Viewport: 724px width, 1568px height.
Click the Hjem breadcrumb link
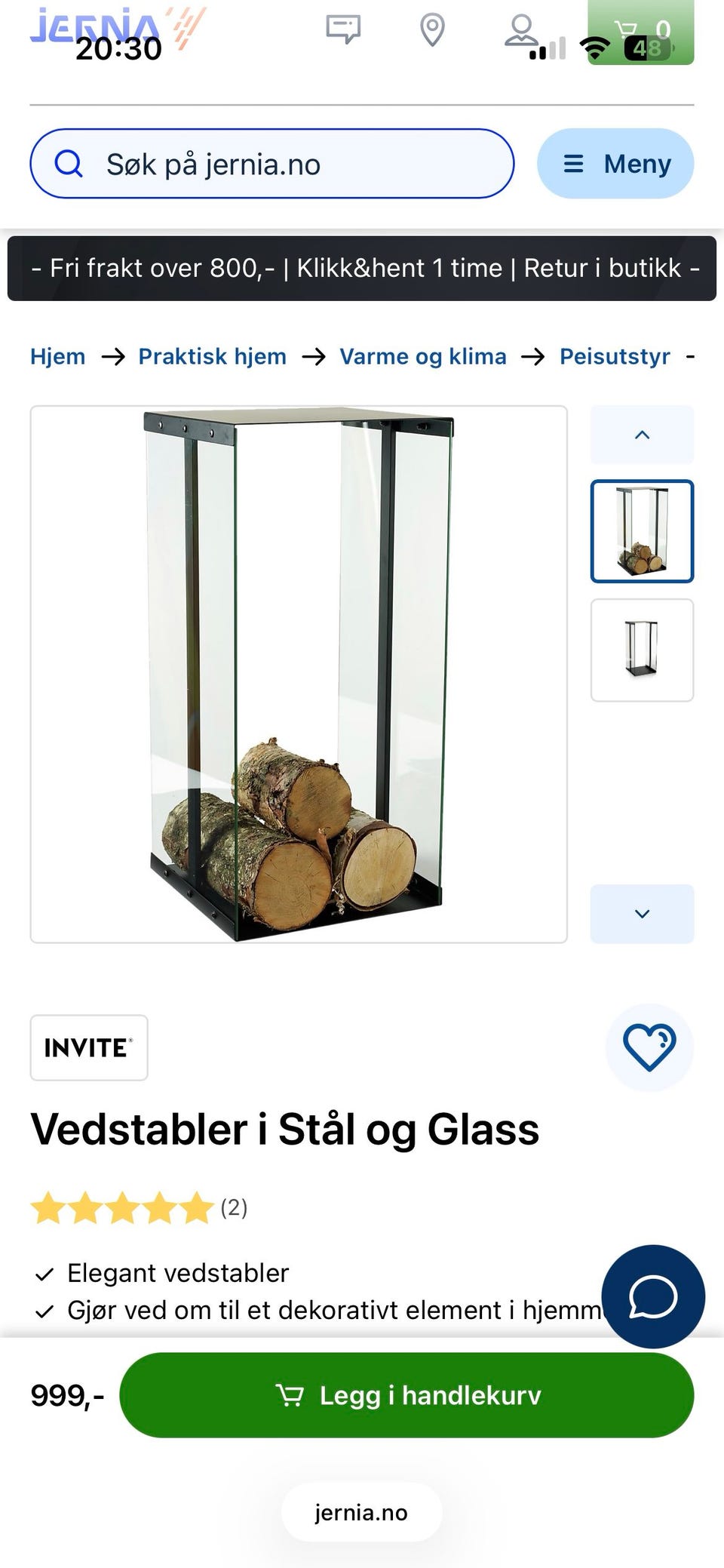point(57,356)
